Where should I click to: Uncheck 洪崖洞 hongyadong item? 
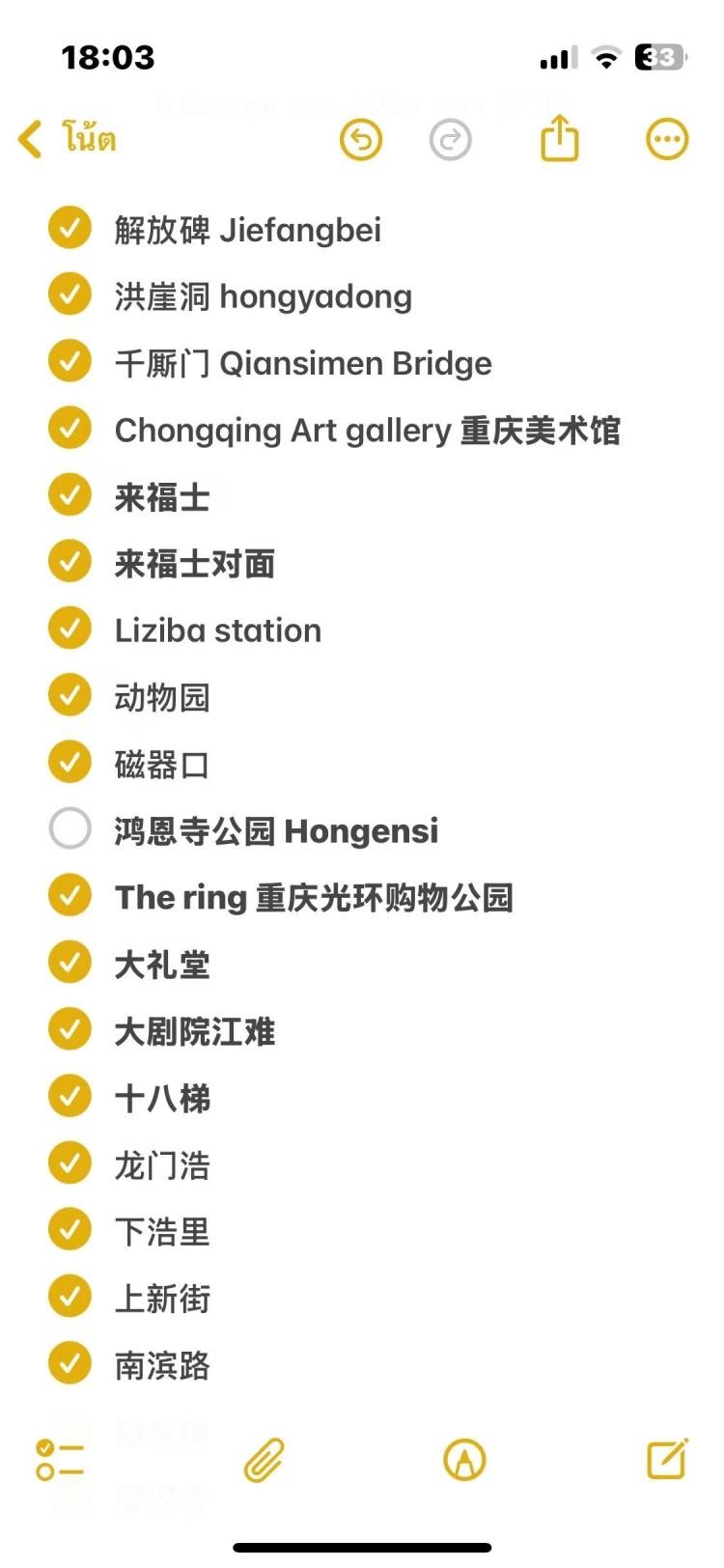point(70,294)
